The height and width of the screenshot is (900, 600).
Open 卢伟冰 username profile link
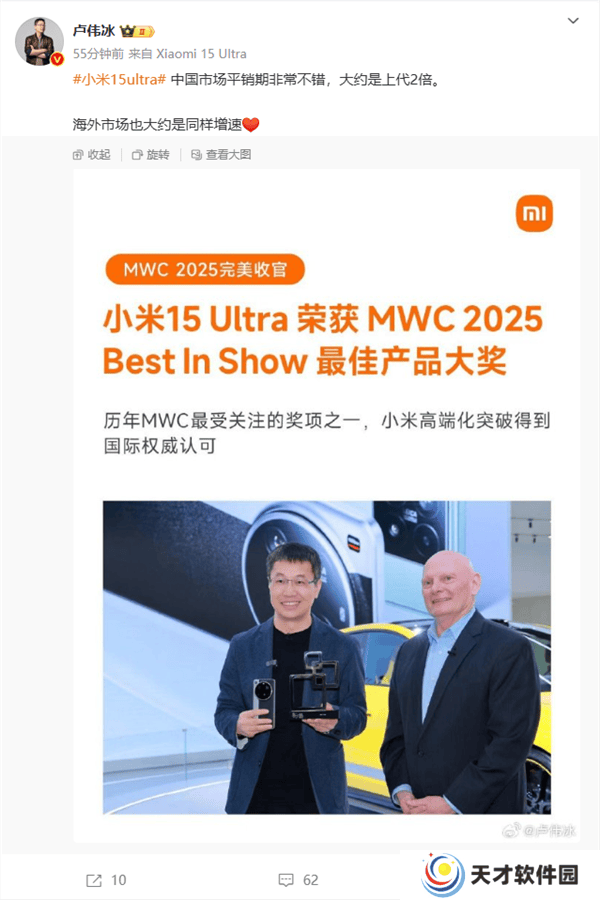click(96, 31)
